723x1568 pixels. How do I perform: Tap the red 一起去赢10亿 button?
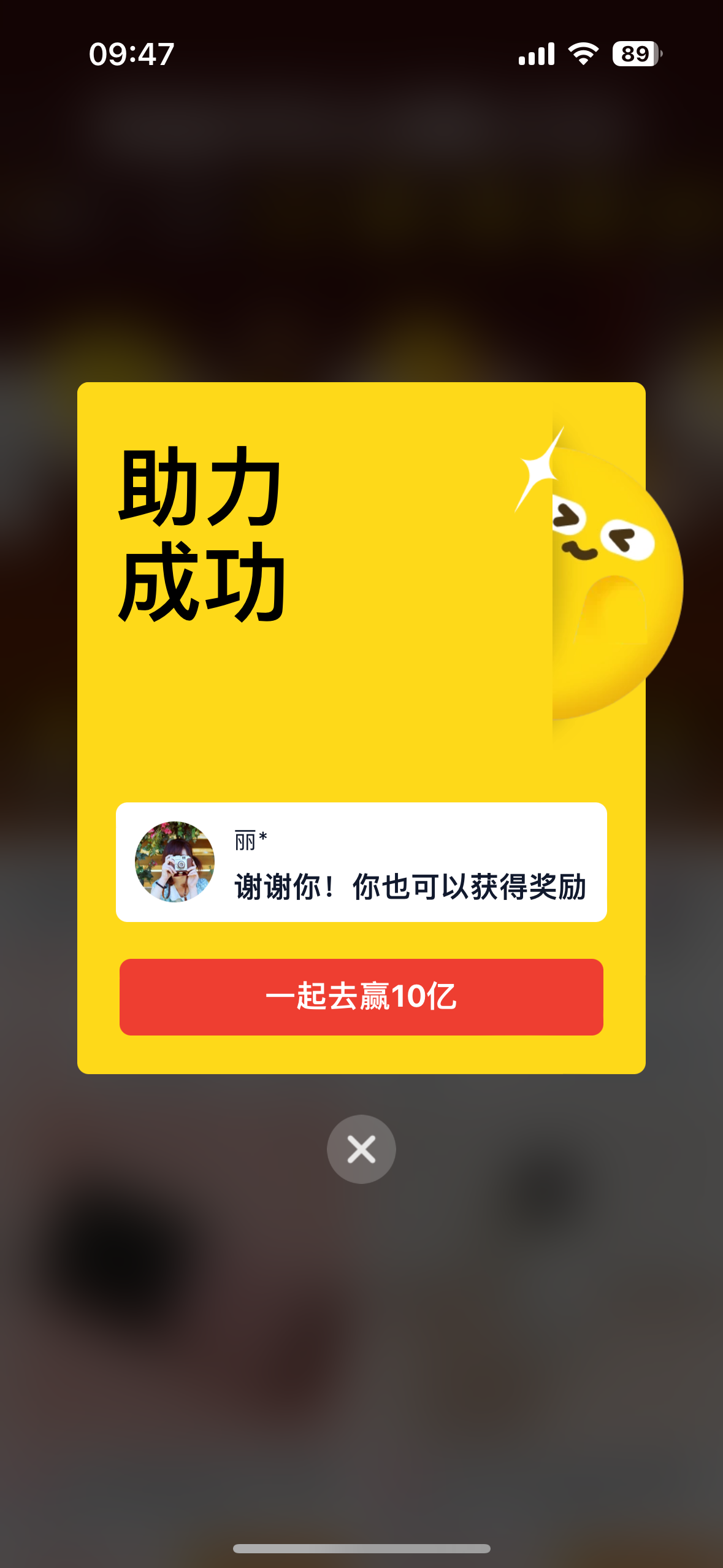361,997
